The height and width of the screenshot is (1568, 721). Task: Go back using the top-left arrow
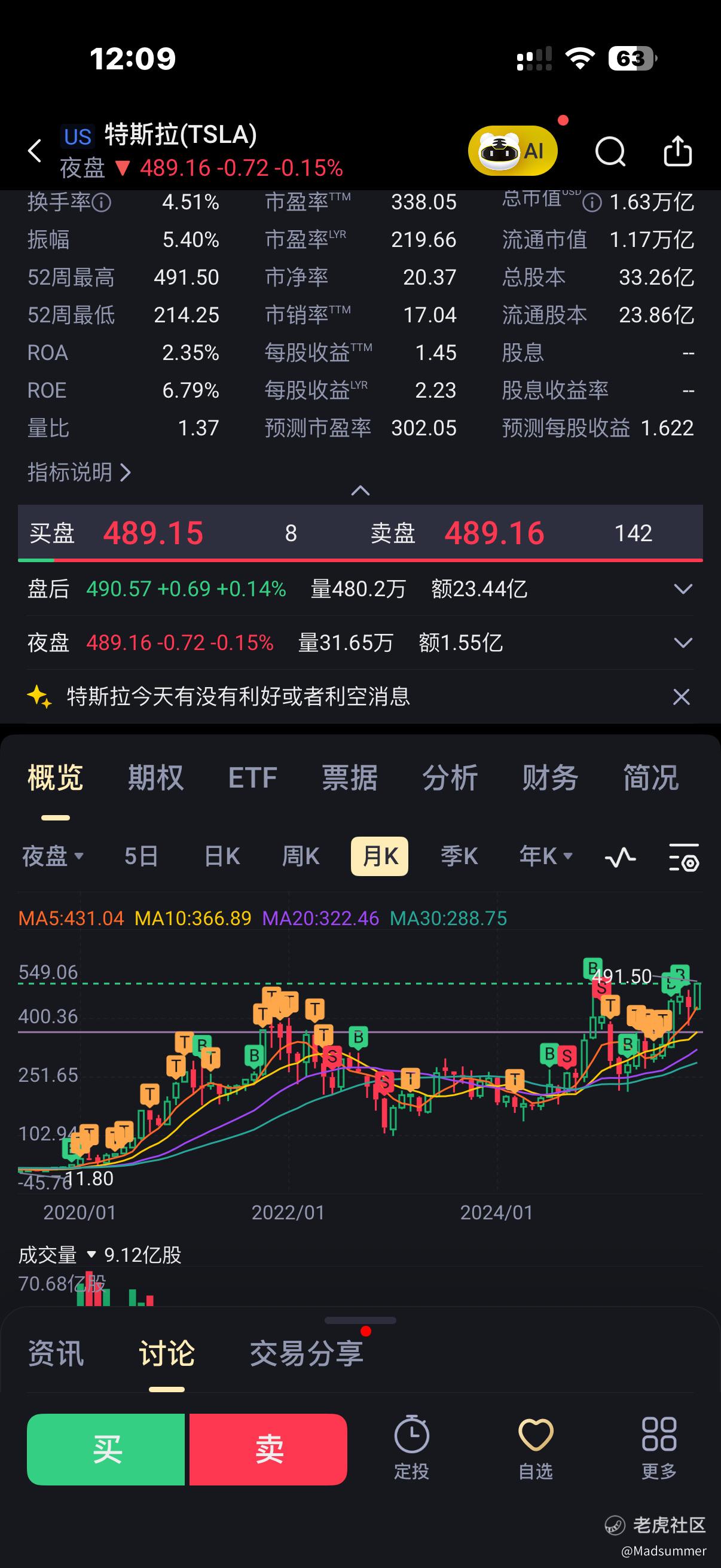tap(35, 150)
